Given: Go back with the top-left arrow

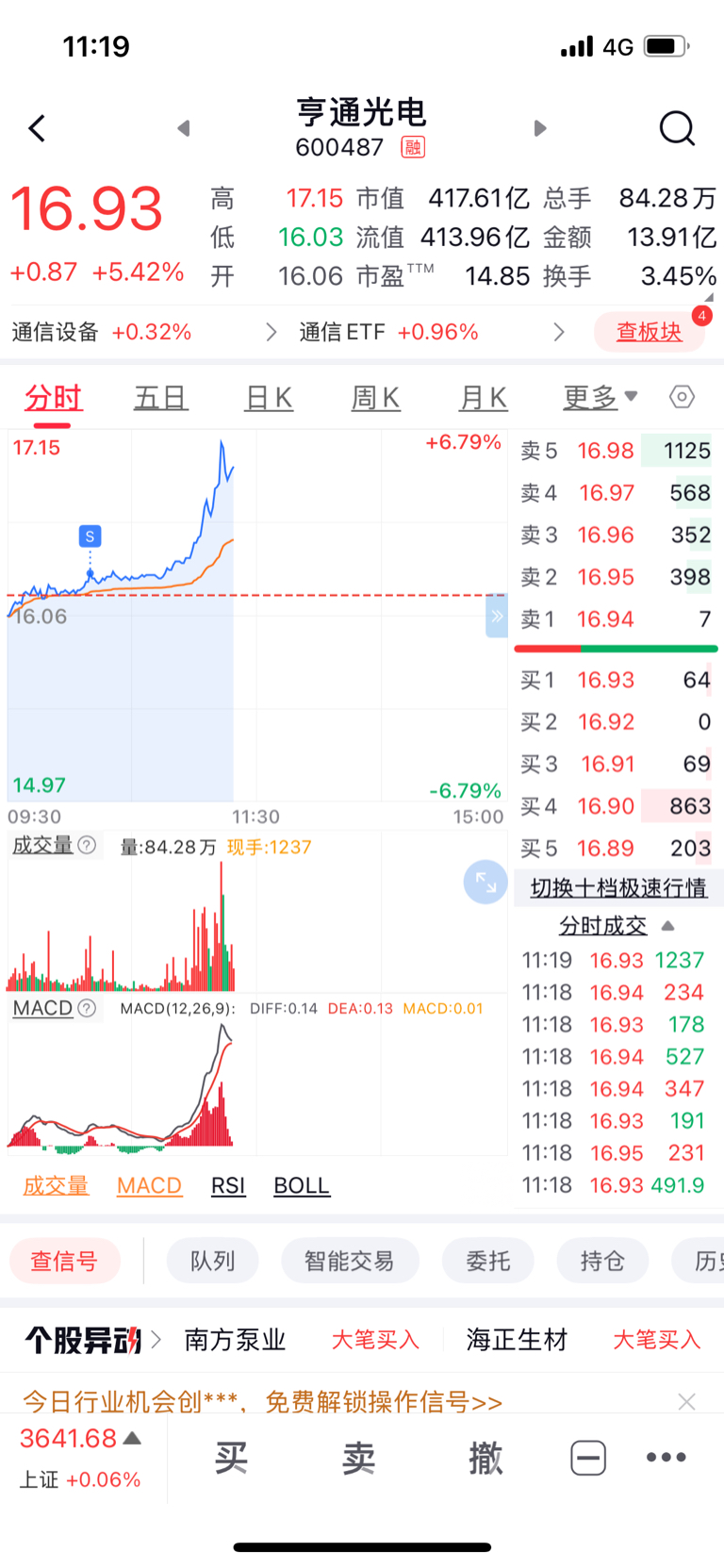Looking at the screenshot, I should coord(37,128).
